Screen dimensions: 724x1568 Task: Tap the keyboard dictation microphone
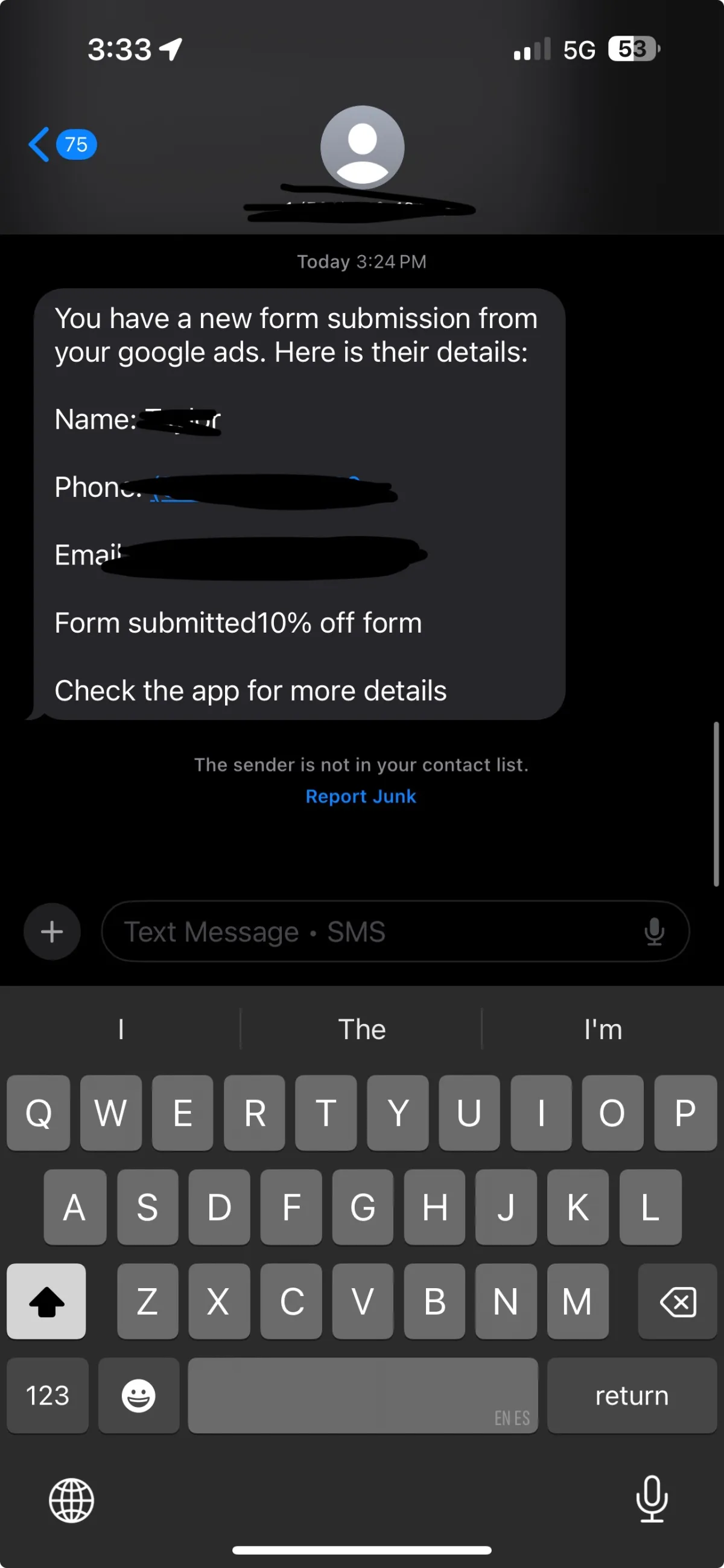pyautogui.click(x=652, y=1499)
